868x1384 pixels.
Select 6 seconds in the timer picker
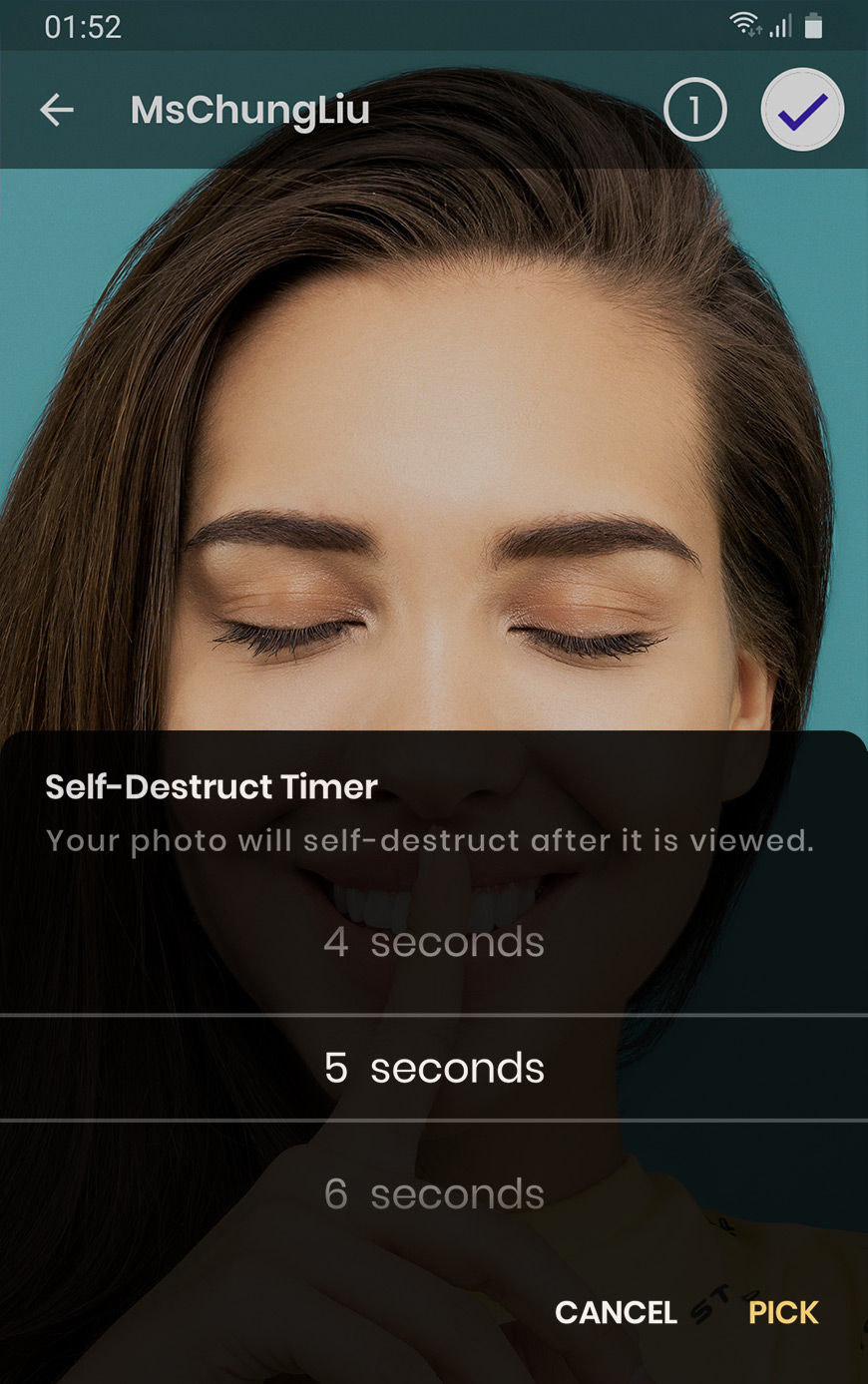click(434, 1193)
